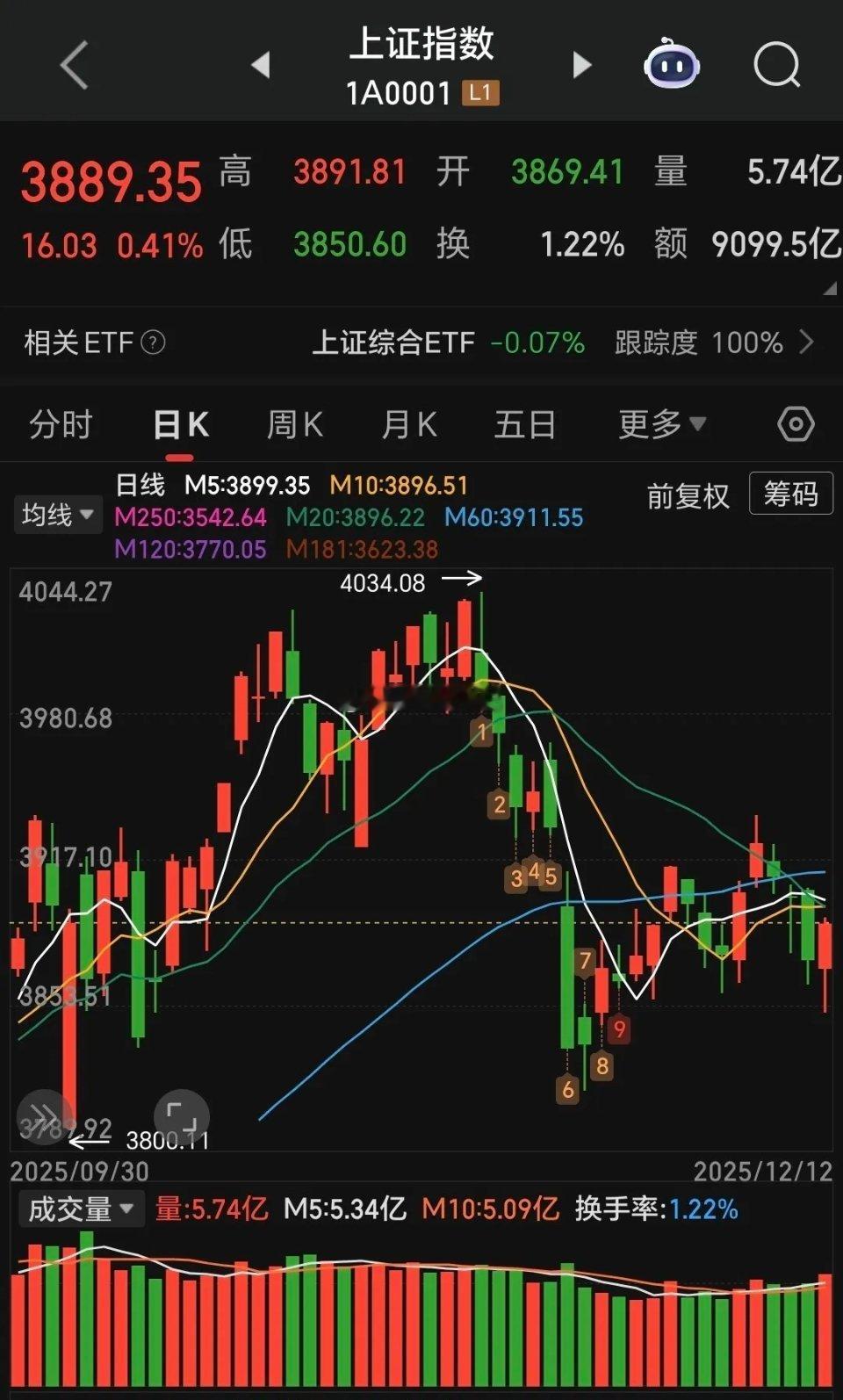Switch to the 分时 intraday tab

click(60, 424)
